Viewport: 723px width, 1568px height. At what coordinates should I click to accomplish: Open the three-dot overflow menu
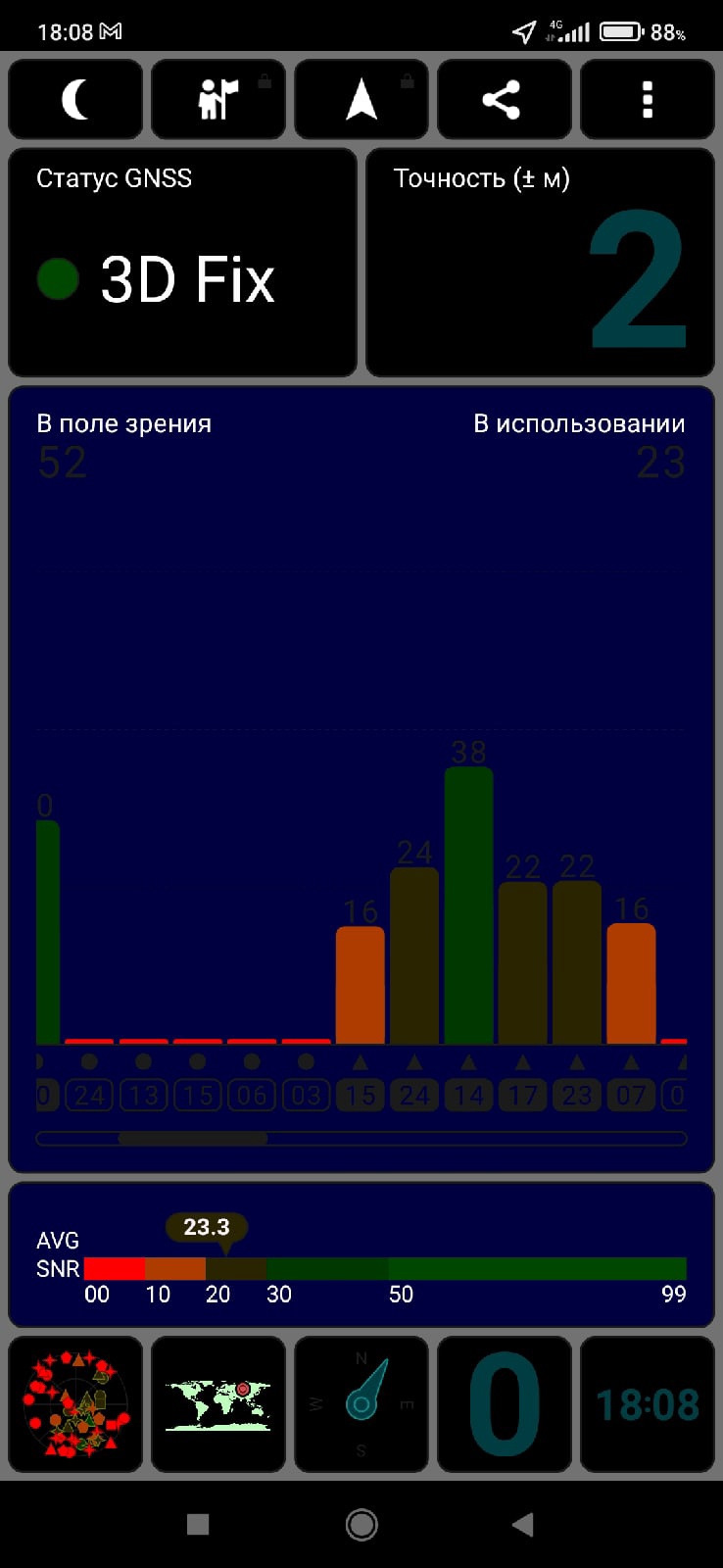click(x=647, y=99)
